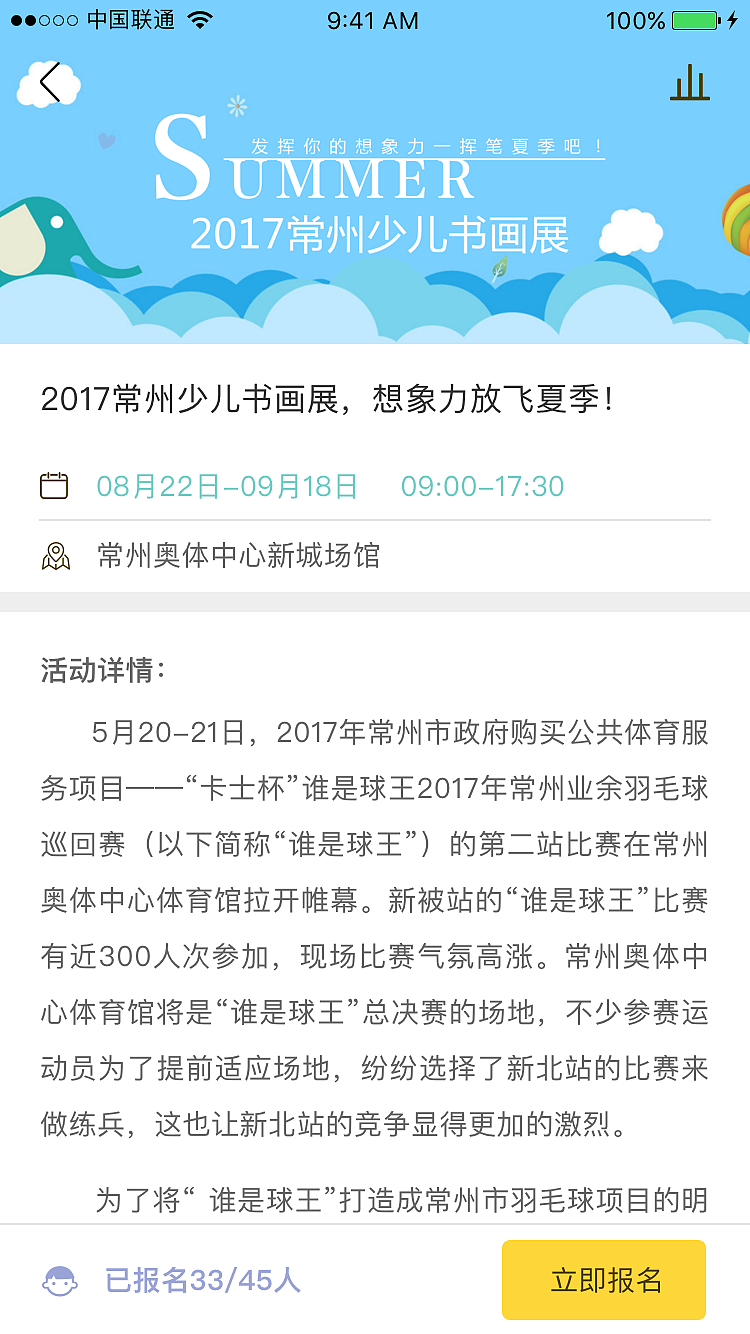Screen dimensions: 750x1334
Task: Tap the back arrow to return
Action: 48,83
